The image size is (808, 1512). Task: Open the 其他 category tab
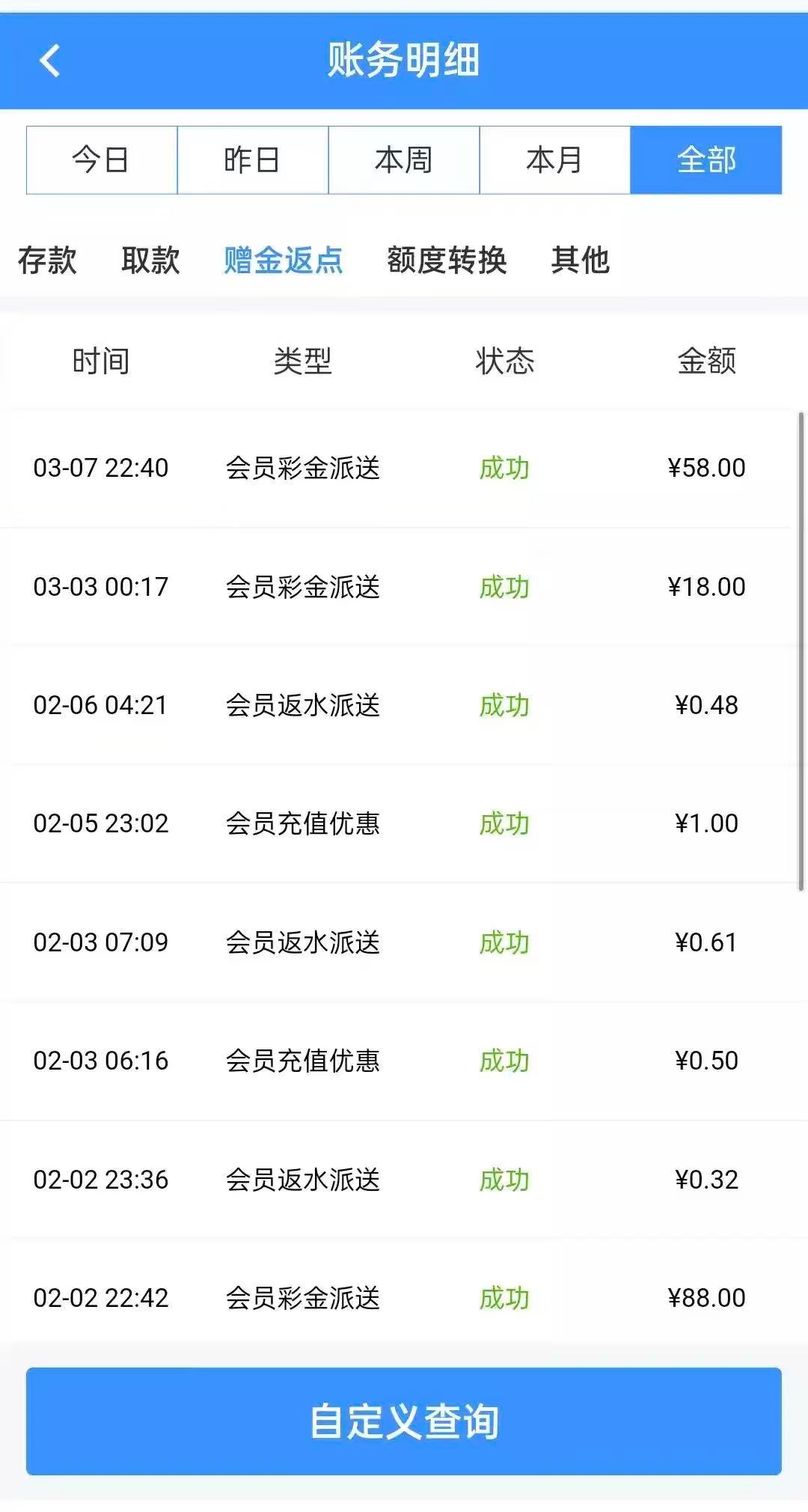tap(580, 260)
